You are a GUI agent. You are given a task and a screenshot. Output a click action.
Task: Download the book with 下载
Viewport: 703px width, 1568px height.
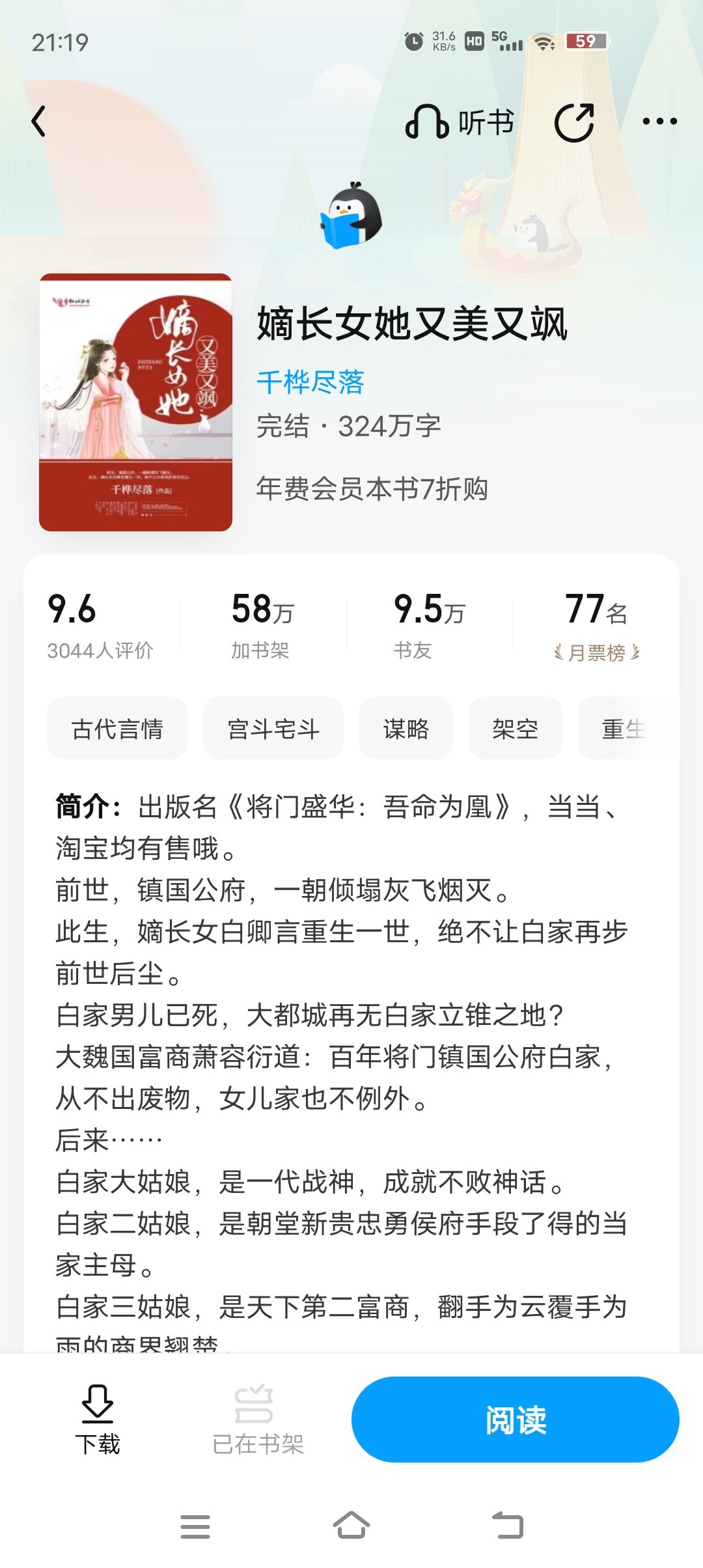(x=98, y=1420)
